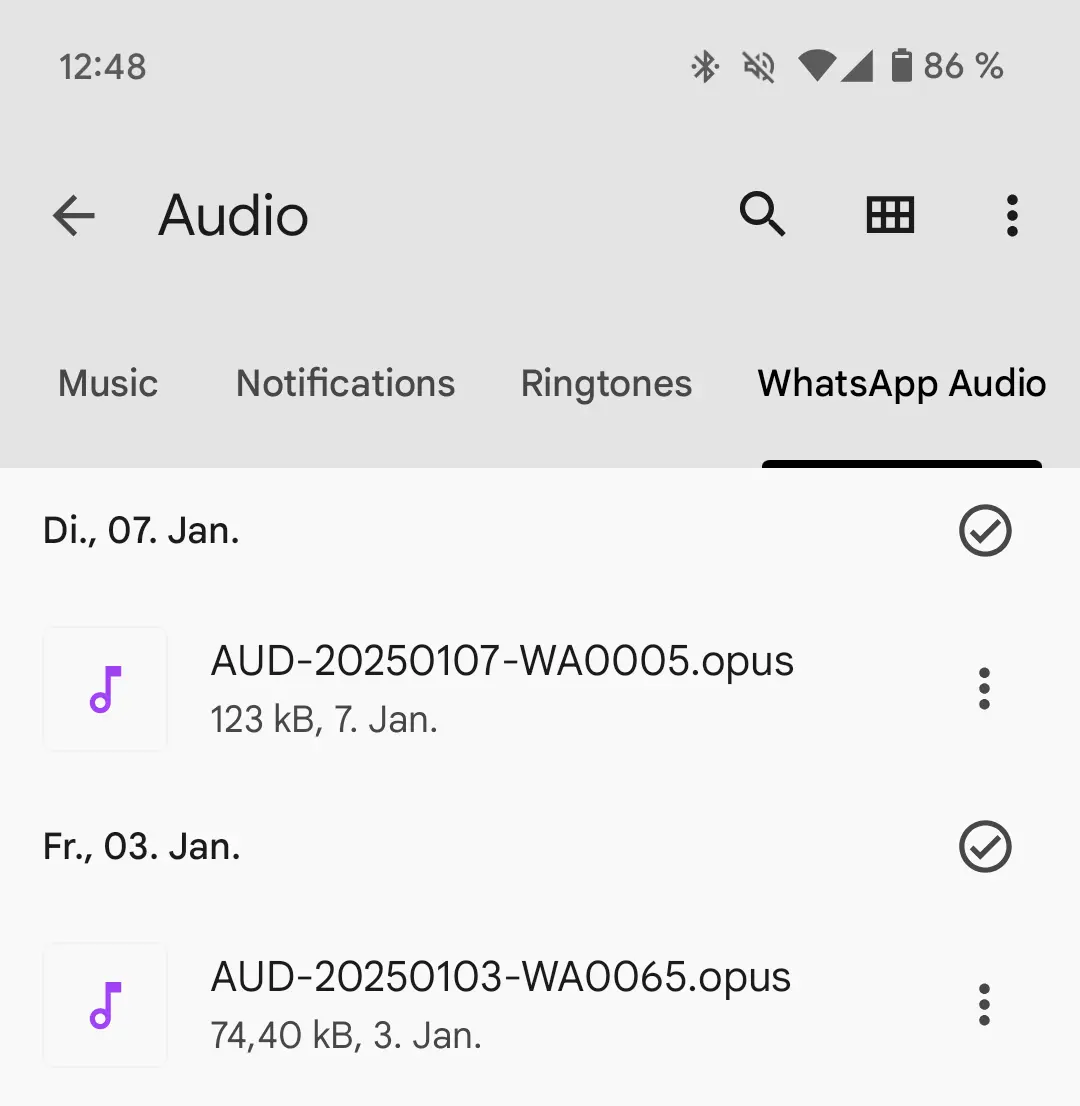Tap the muted sound icon in the status bar
The height and width of the screenshot is (1106, 1080).
(x=757, y=66)
